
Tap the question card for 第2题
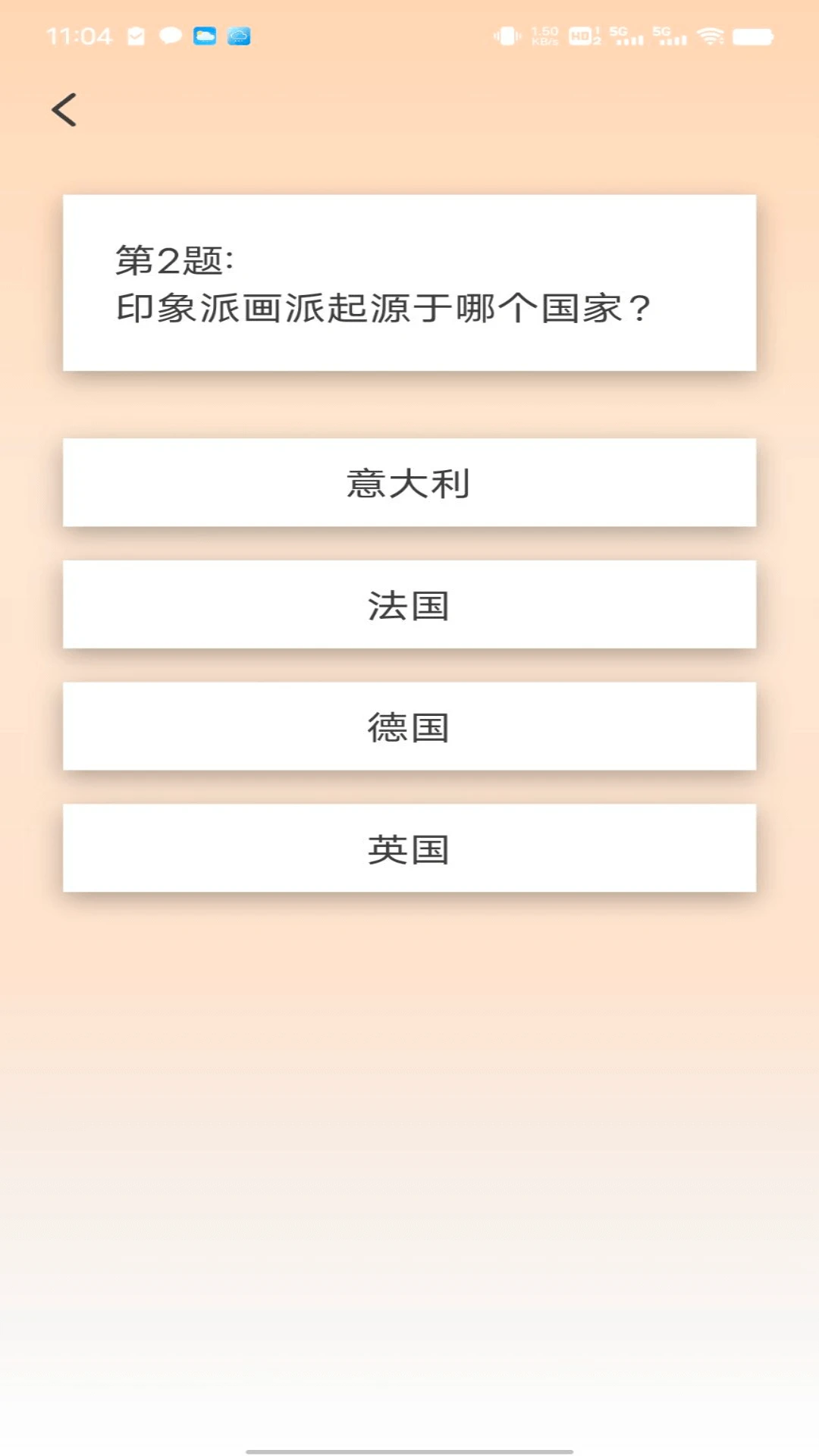(x=409, y=283)
